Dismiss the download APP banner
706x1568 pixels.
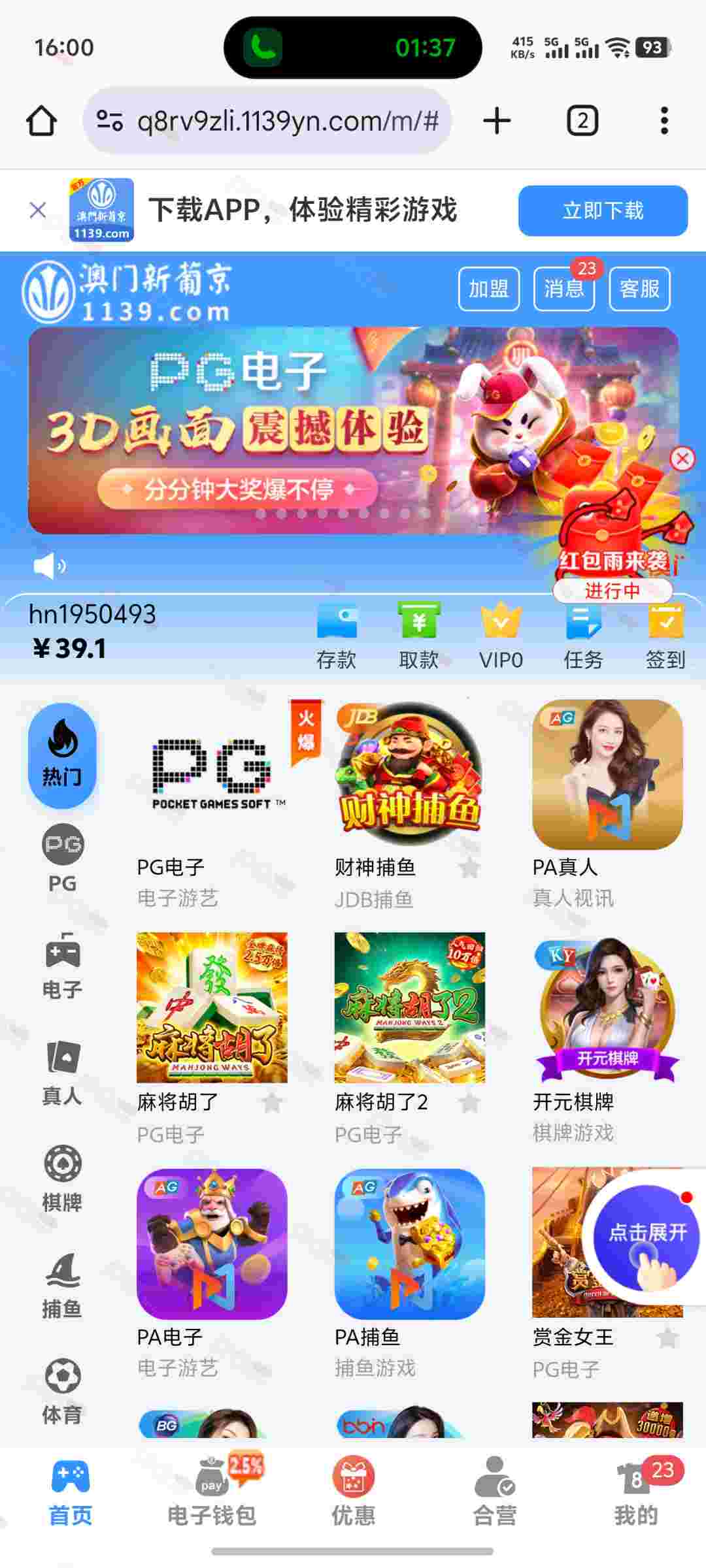tap(38, 210)
